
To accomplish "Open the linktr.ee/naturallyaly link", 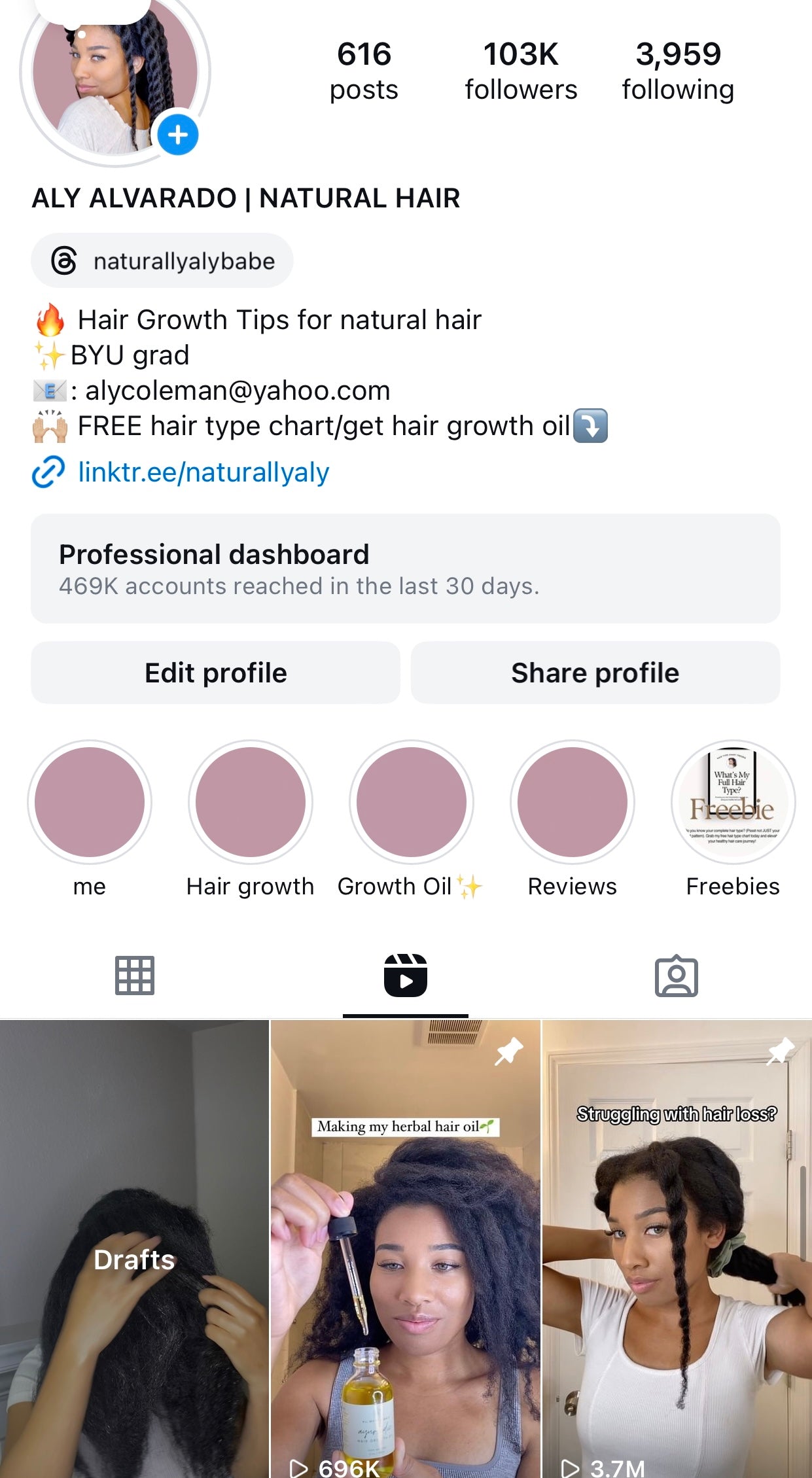I will pyautogui.click(x=203, y=472).
